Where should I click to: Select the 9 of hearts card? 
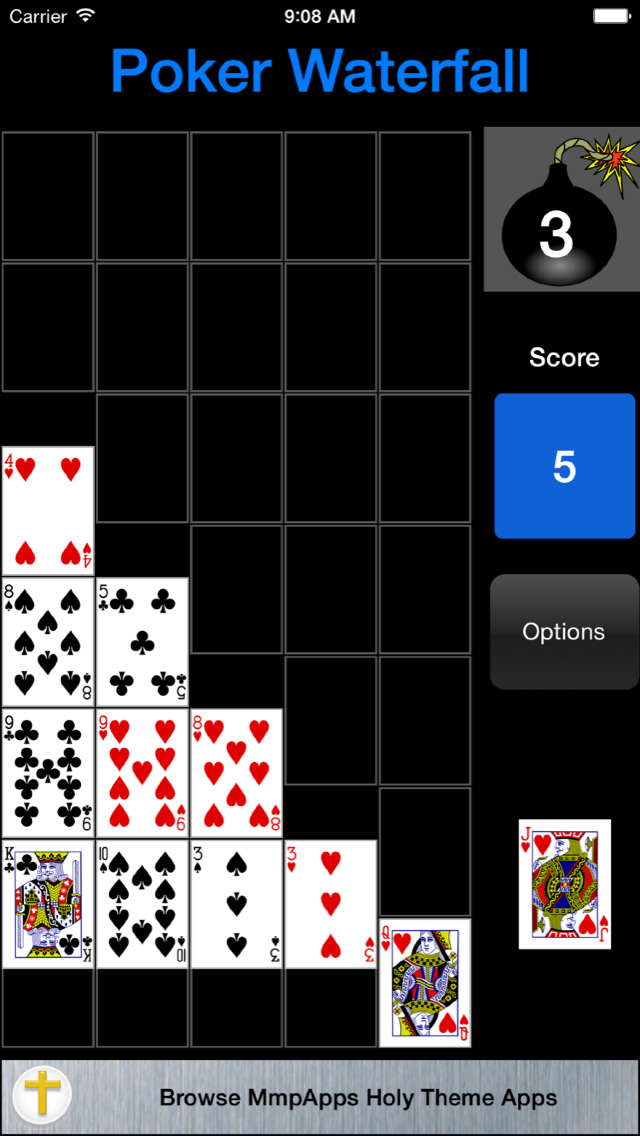tap(142, 773)
